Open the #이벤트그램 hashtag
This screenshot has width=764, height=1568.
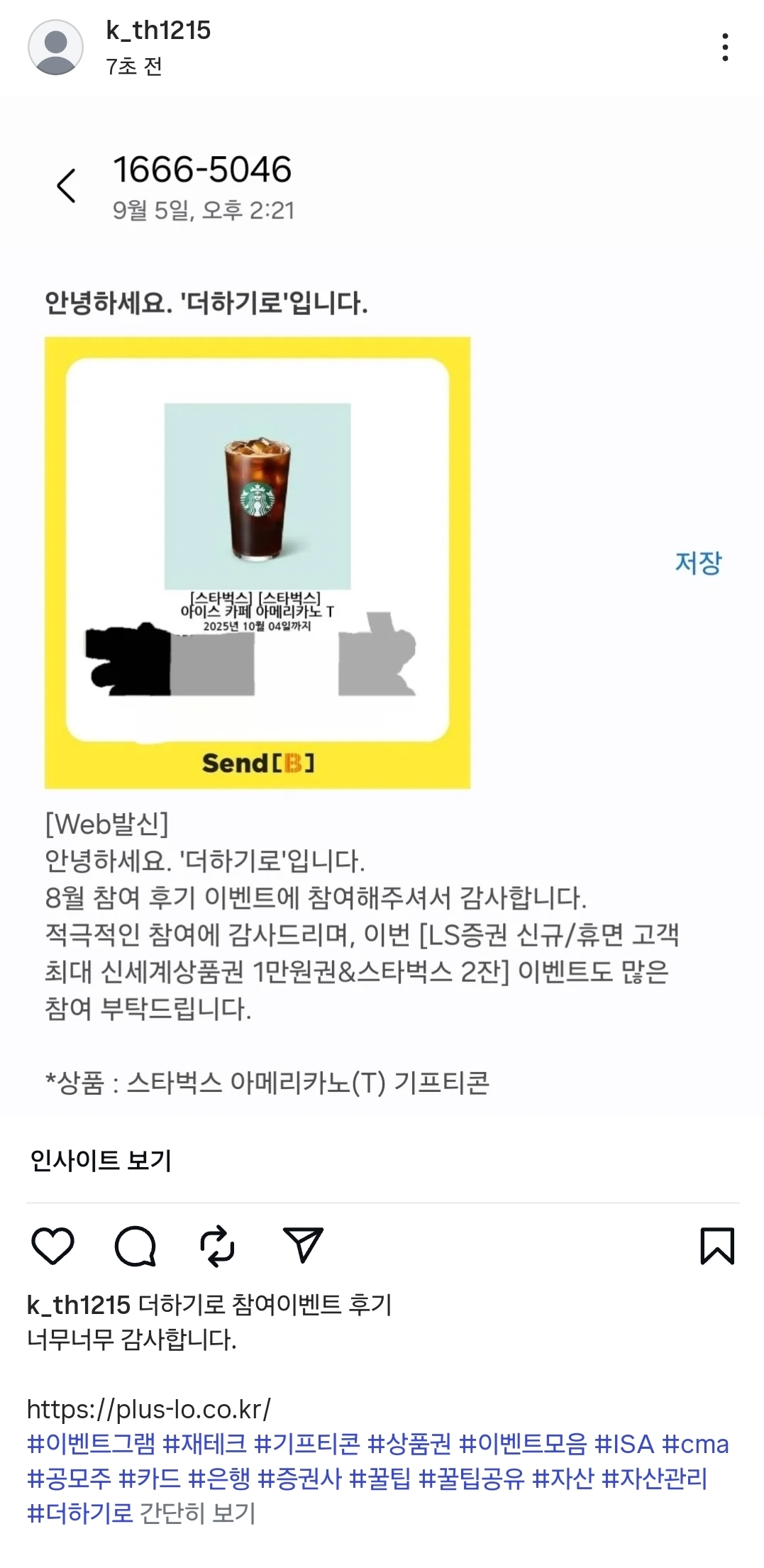point(91,1444)
